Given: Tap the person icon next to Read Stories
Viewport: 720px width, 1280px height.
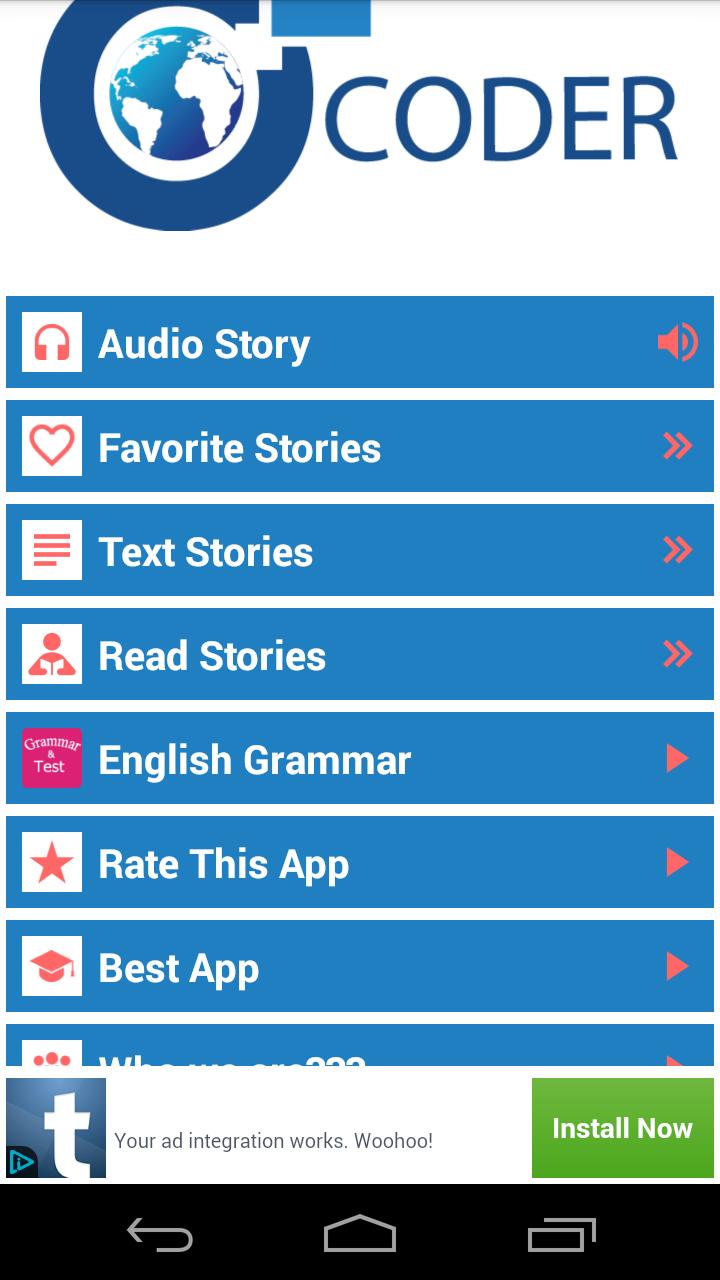Looking at the screenshot, I should (52, 654).
